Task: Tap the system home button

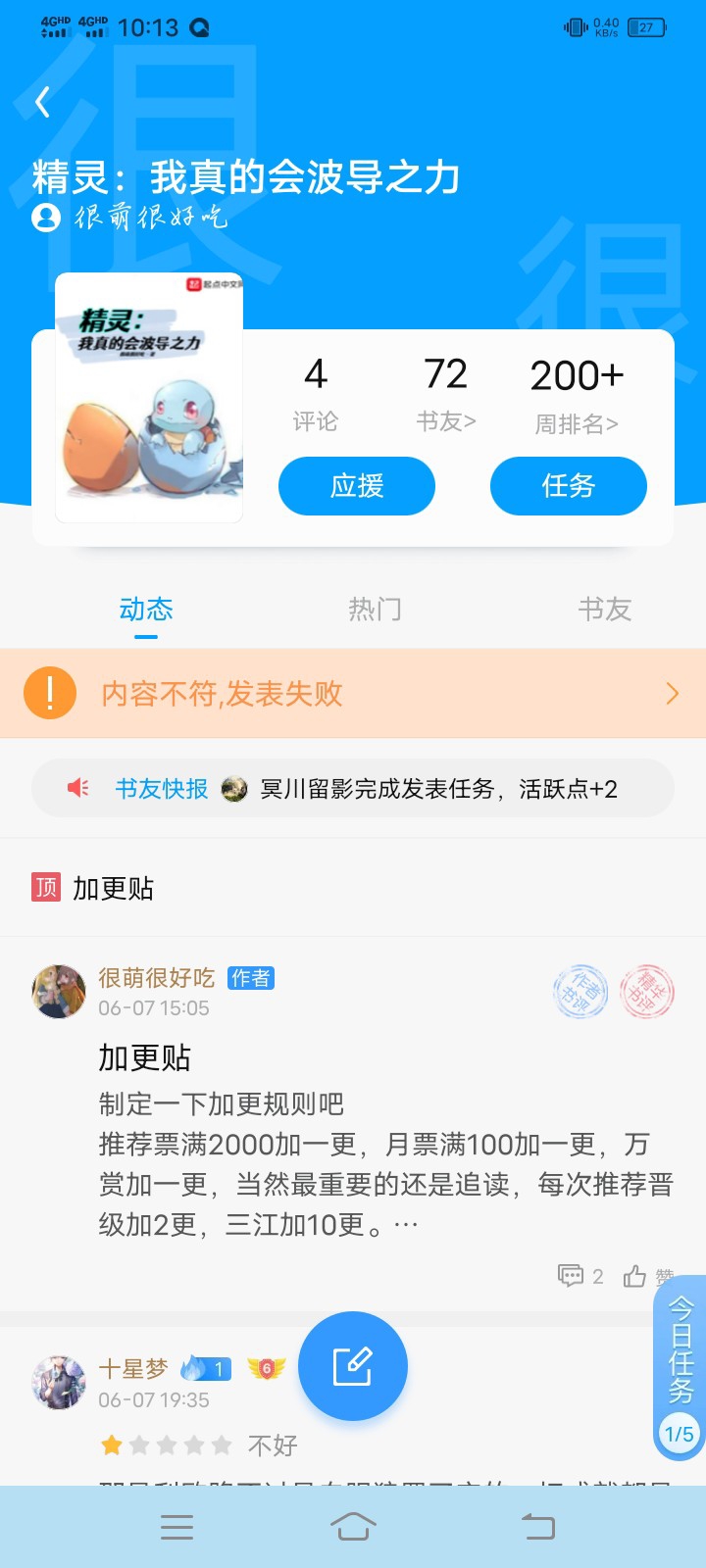Action: tap(353, 1526)
